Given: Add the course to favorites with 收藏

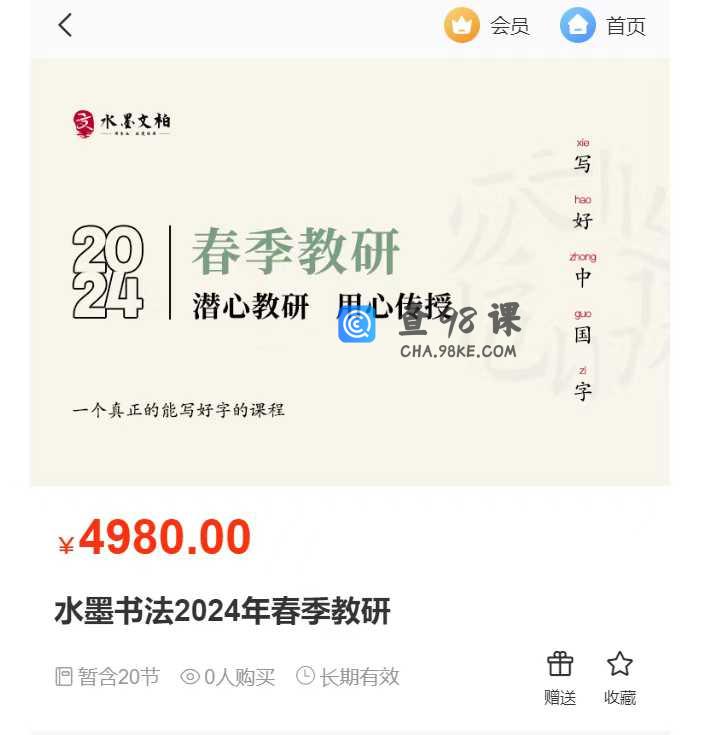Looking at the screenshot, I should pos(620,678).
